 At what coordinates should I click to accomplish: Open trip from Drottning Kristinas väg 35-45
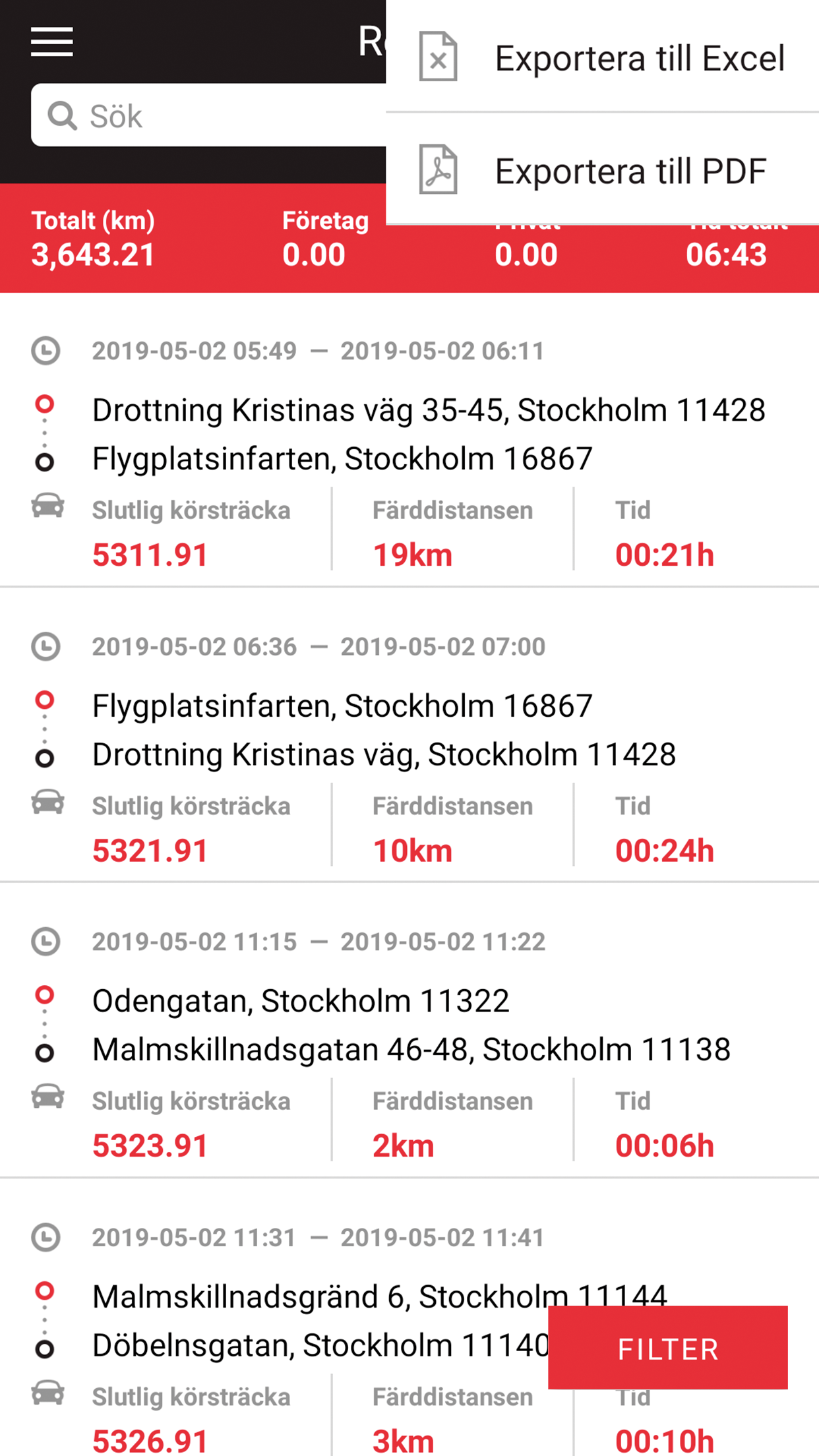pyautogui.click(x=409, y=440)
